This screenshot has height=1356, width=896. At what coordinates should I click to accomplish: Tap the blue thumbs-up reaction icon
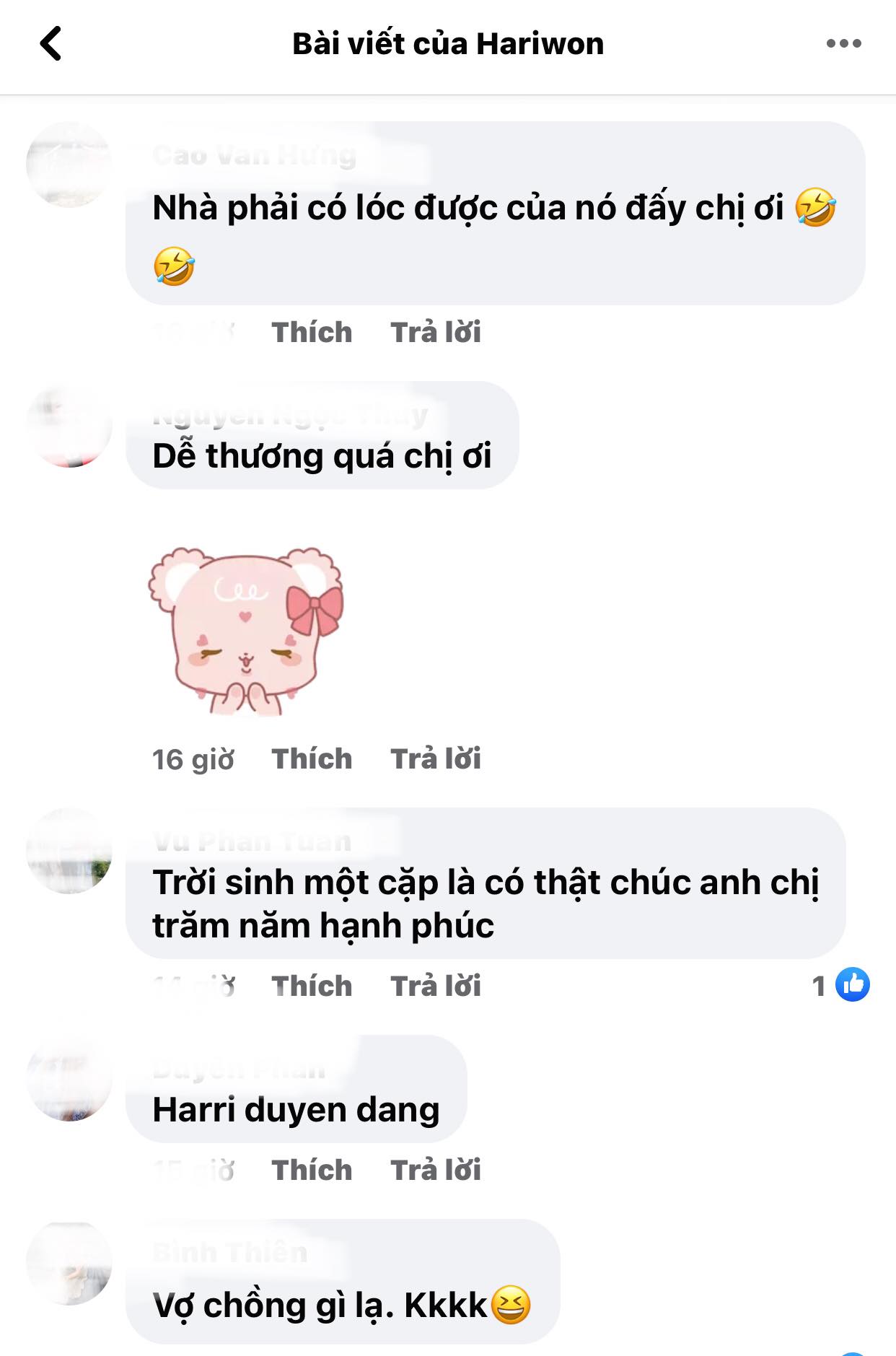[x=855, y=982]
